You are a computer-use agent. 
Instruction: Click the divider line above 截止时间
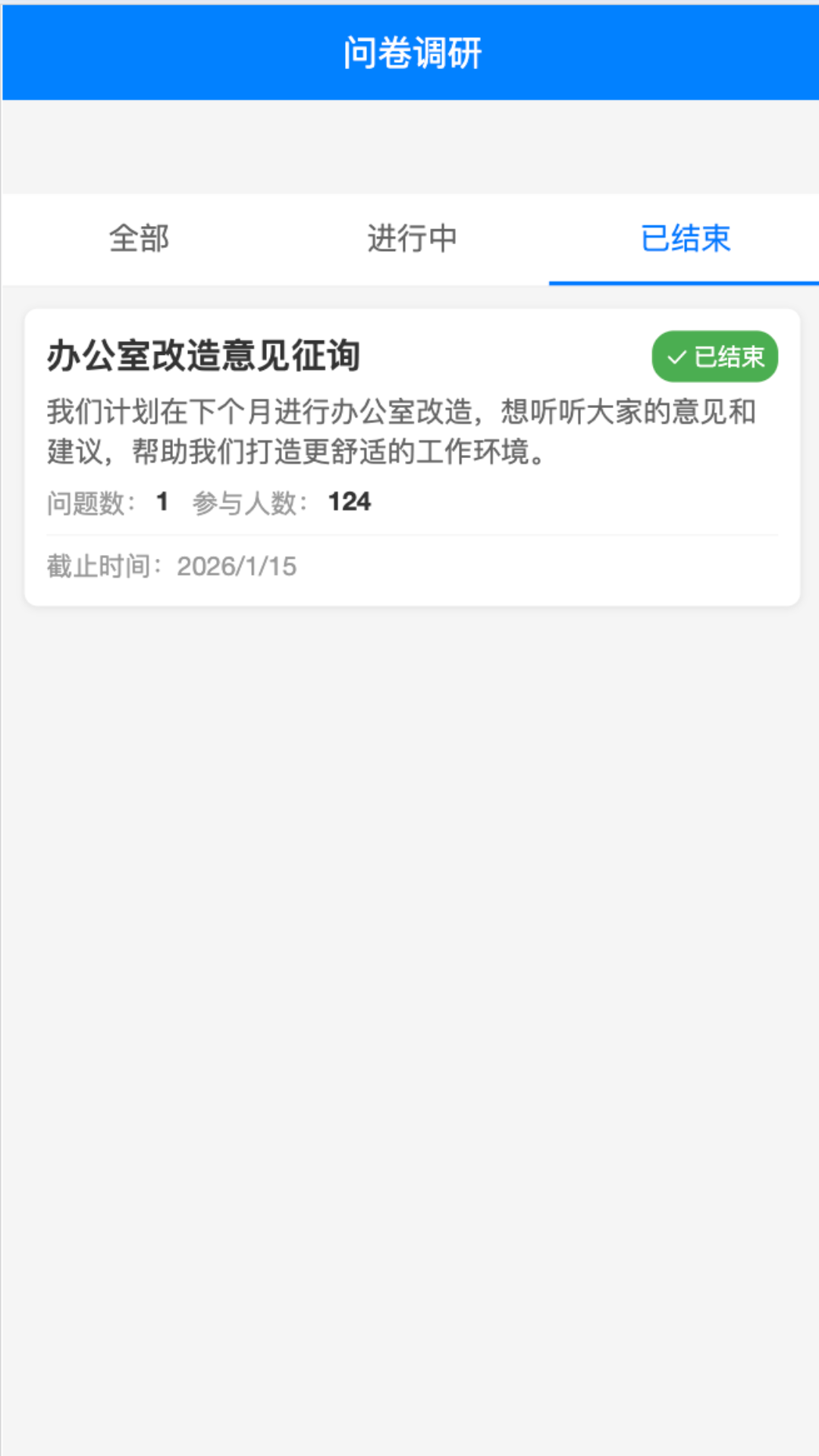coord(409,535)
